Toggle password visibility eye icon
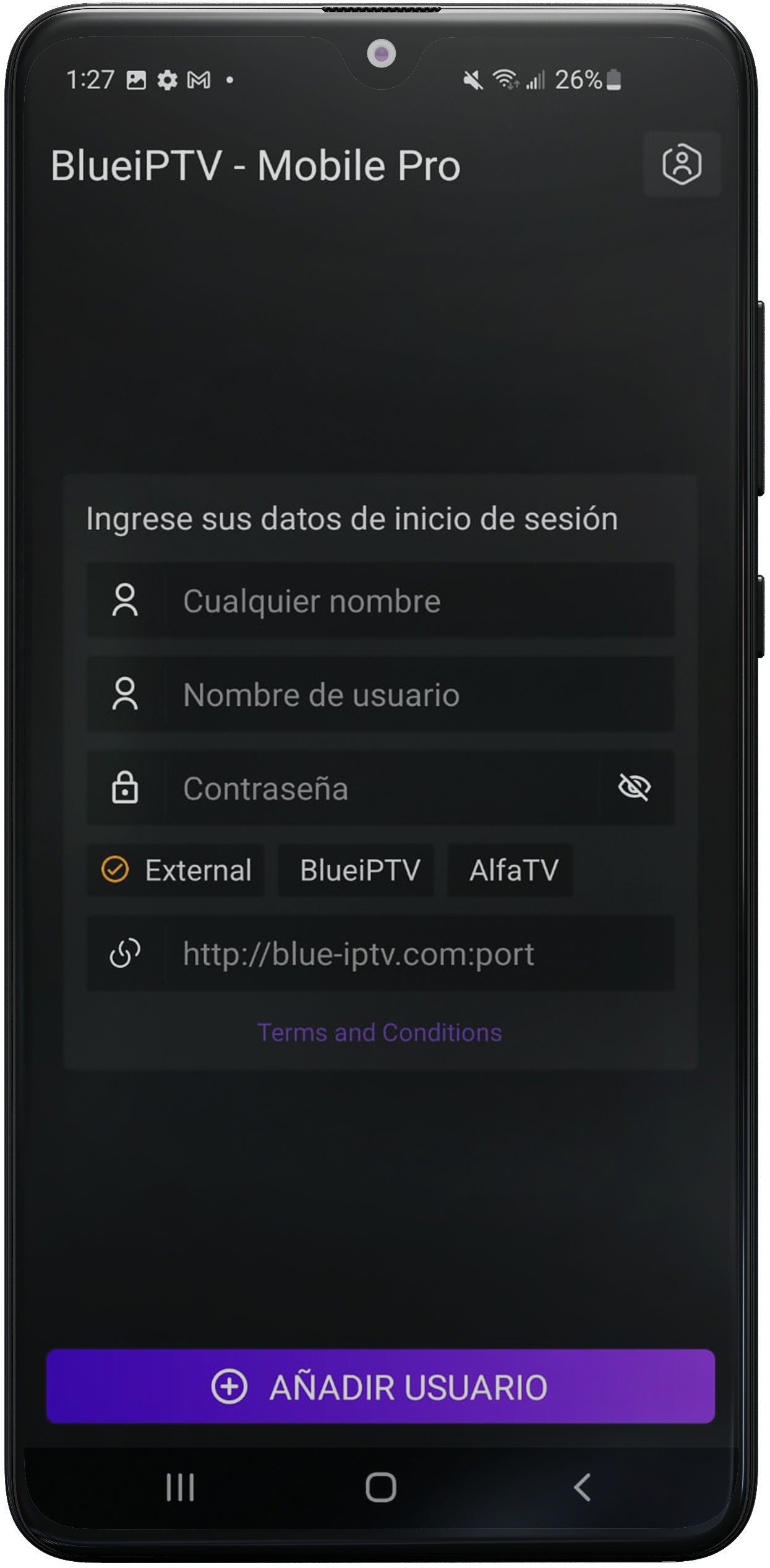 click(634, 789)
